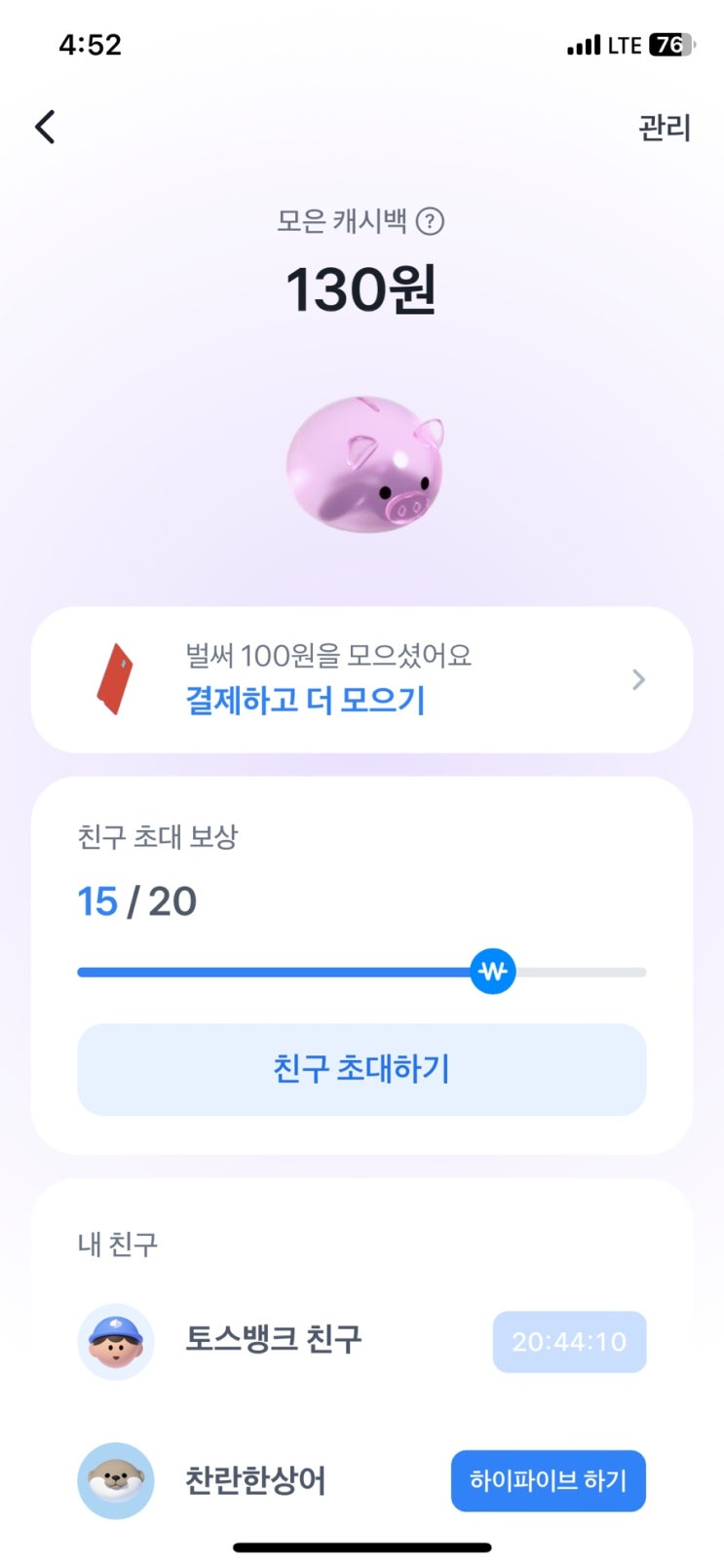Tap the 20:44:10 timer for 토스뱅크 친구
Viewport: 724px width, 1568px height.
[x=569, y=1342]
